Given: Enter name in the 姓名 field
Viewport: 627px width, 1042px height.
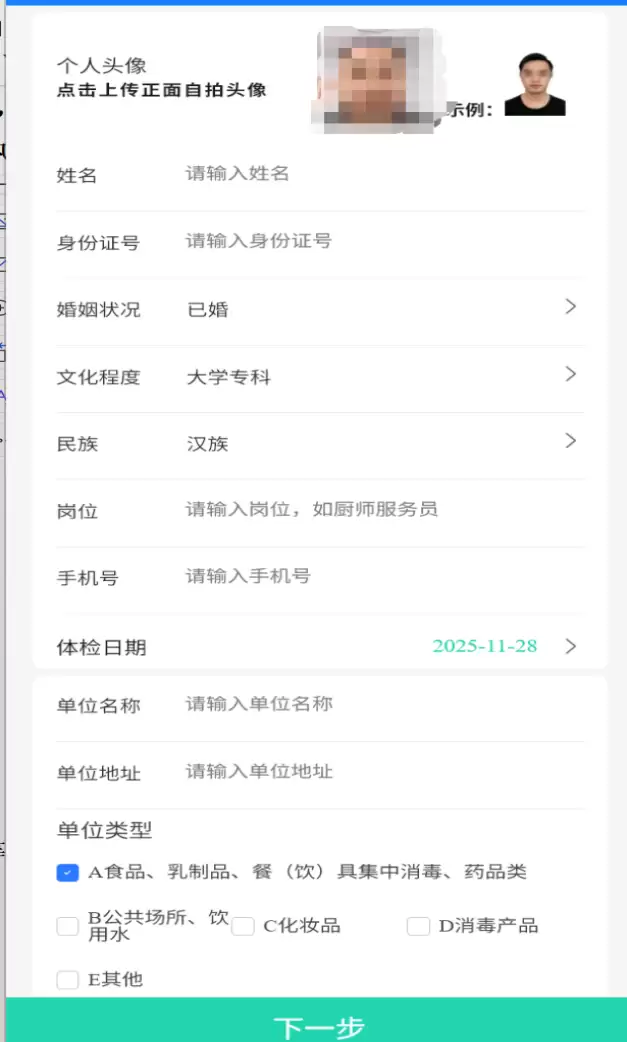Looking at the screenshot, I should pyautogui.click(x=380, y=174).
